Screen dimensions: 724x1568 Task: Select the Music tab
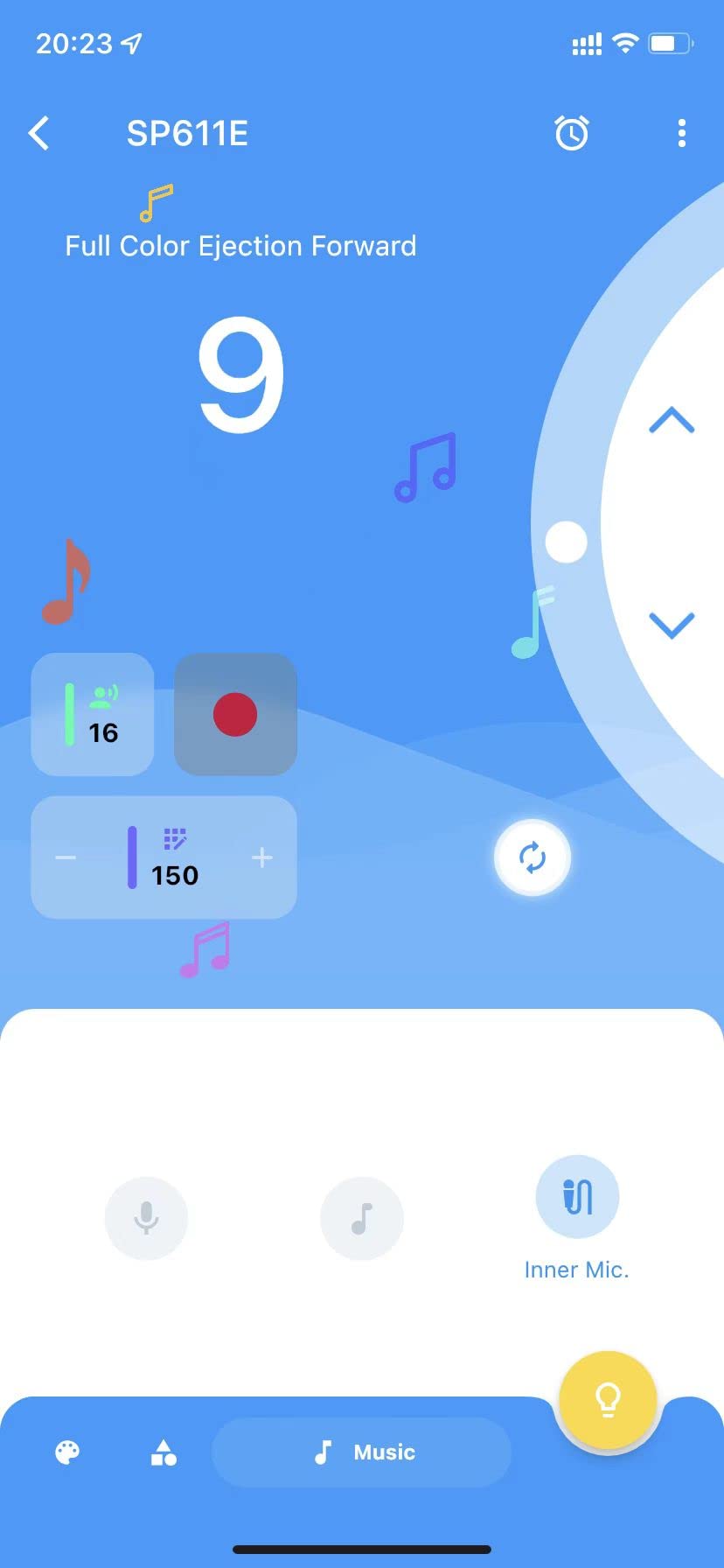(362, 1452)
